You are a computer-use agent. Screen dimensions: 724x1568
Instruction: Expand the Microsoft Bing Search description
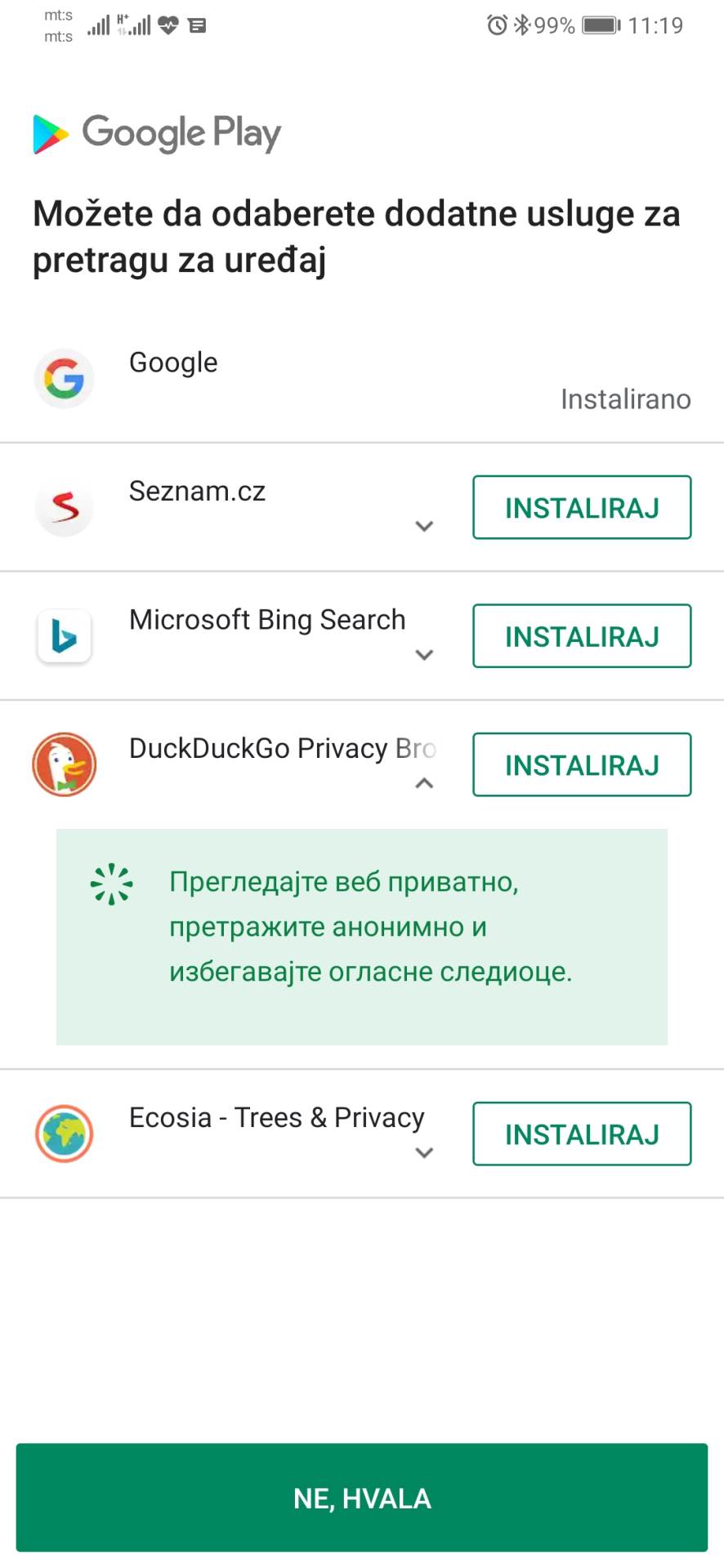coord(424,654)
